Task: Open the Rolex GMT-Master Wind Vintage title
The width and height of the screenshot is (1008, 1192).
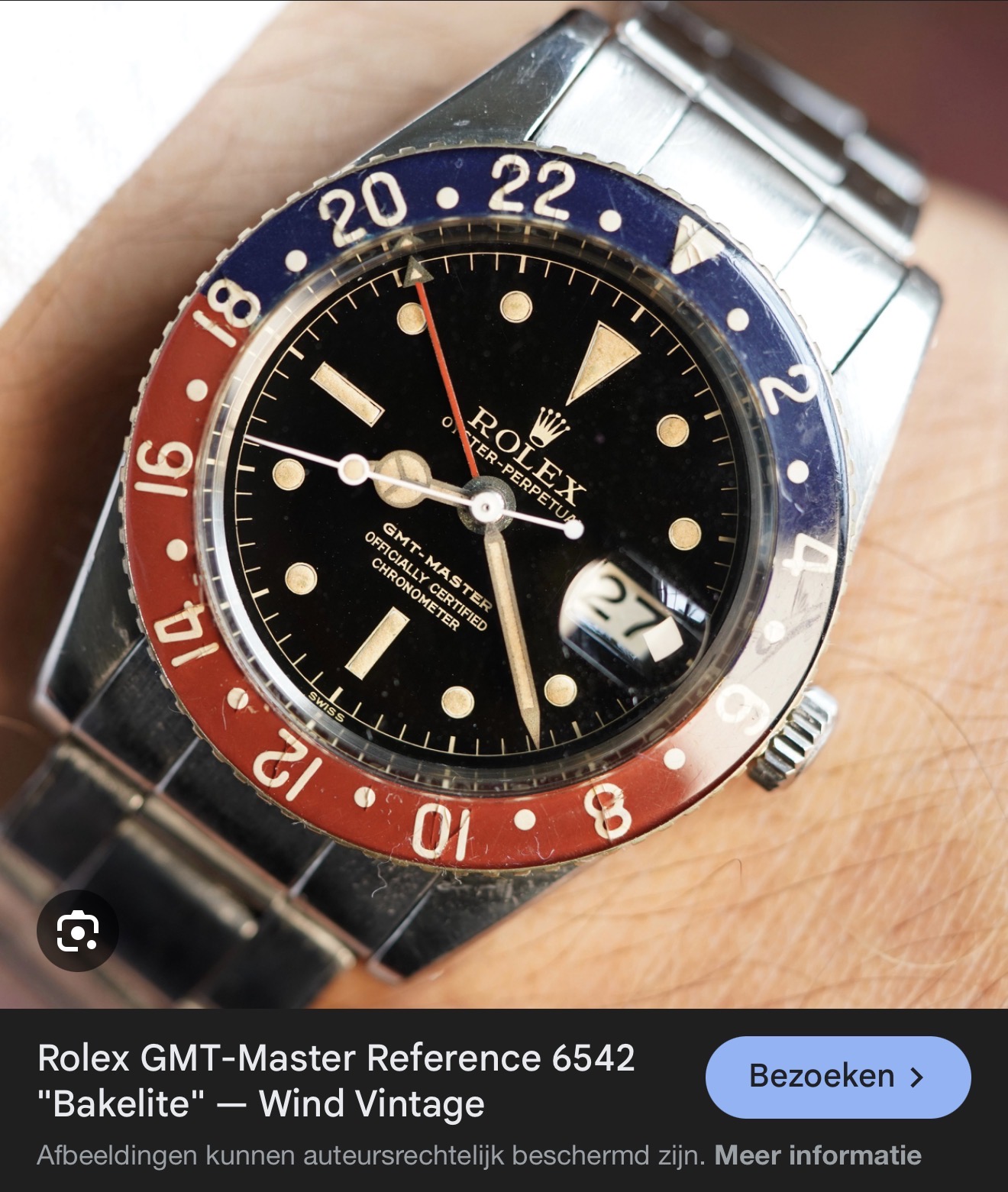Action: pyautogui.click(x=336, y=1081)
